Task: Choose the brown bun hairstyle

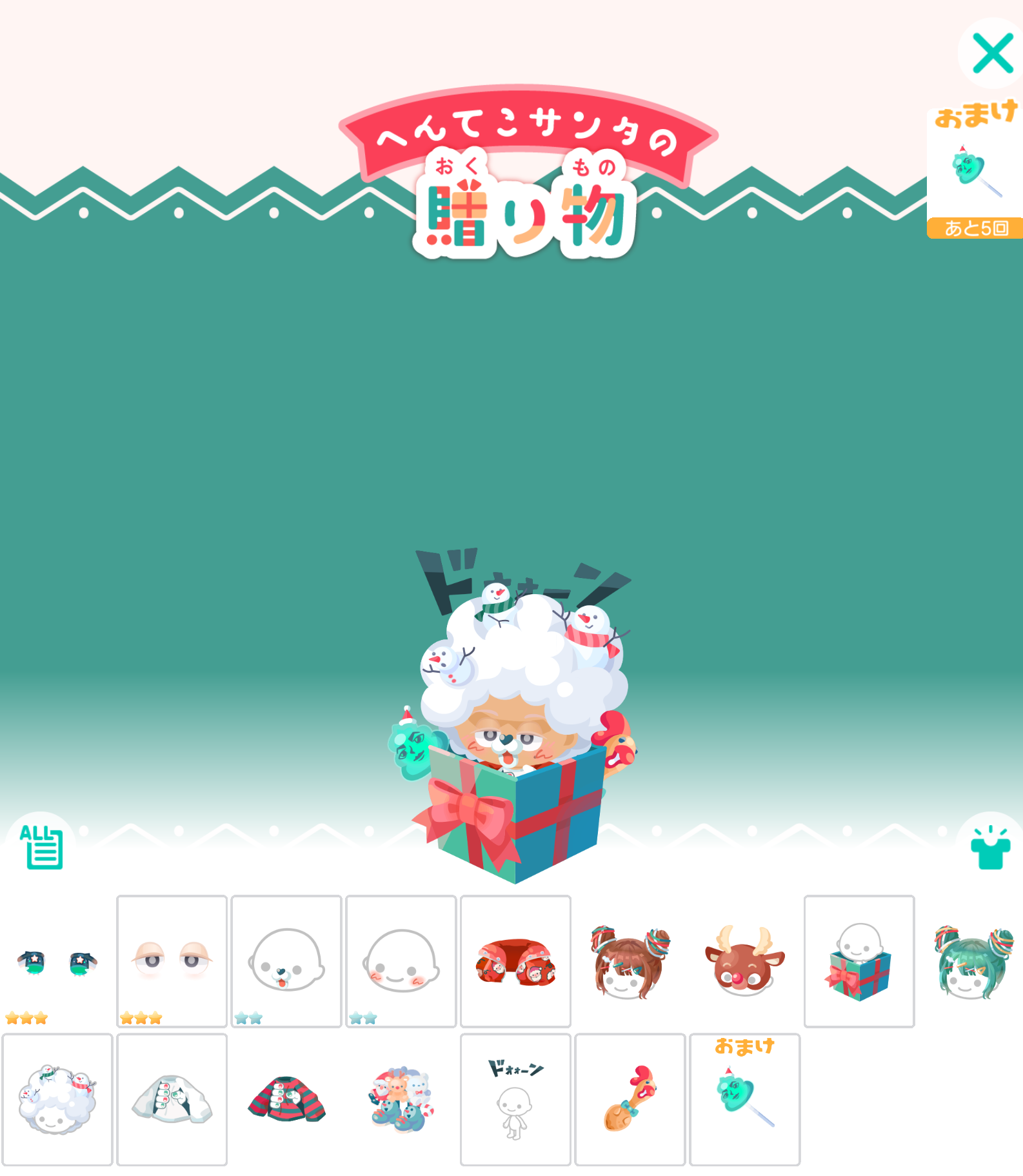Action: [x=630, y=961]
